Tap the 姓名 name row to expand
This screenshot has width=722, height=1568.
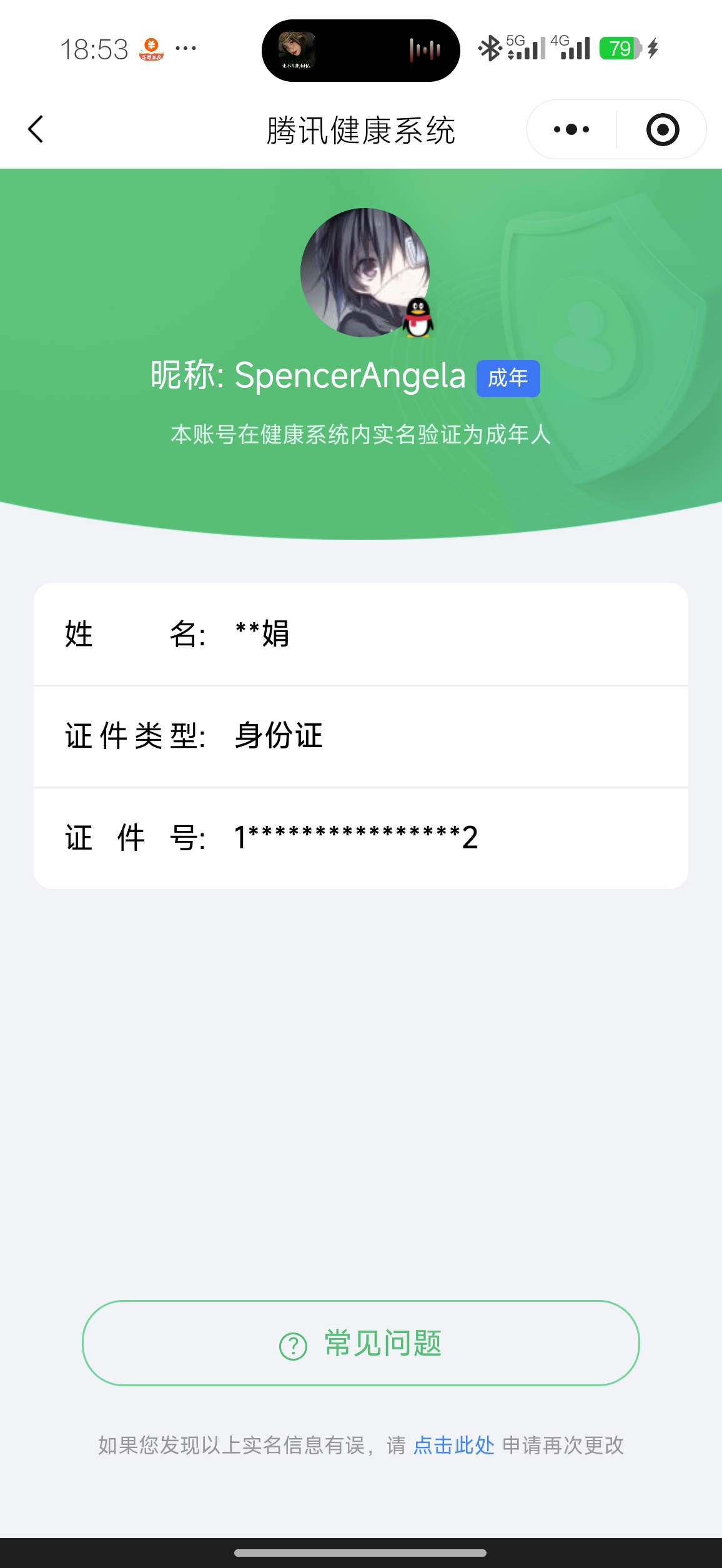click(361, 635)
